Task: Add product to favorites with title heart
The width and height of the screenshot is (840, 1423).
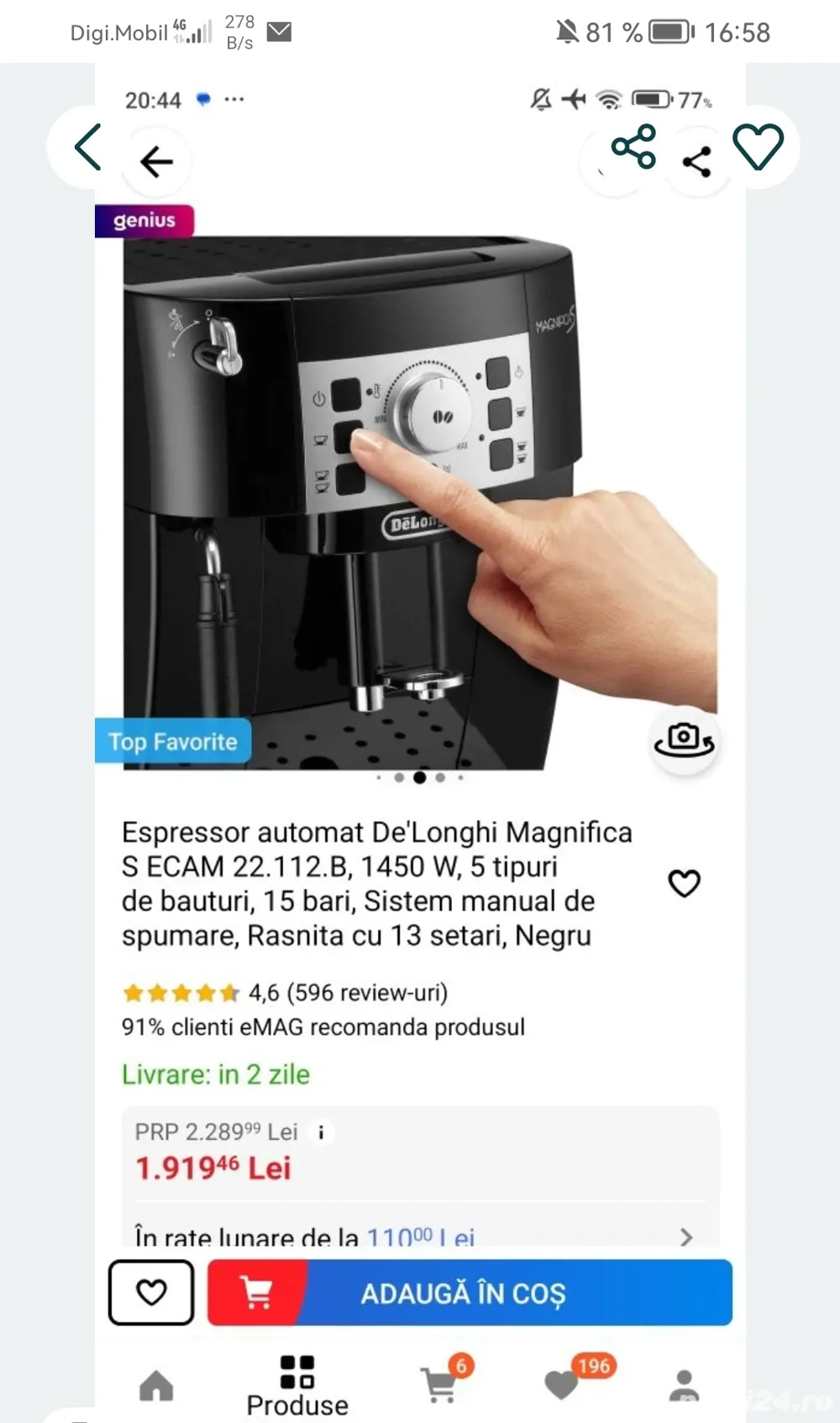Action: point(685,883)
